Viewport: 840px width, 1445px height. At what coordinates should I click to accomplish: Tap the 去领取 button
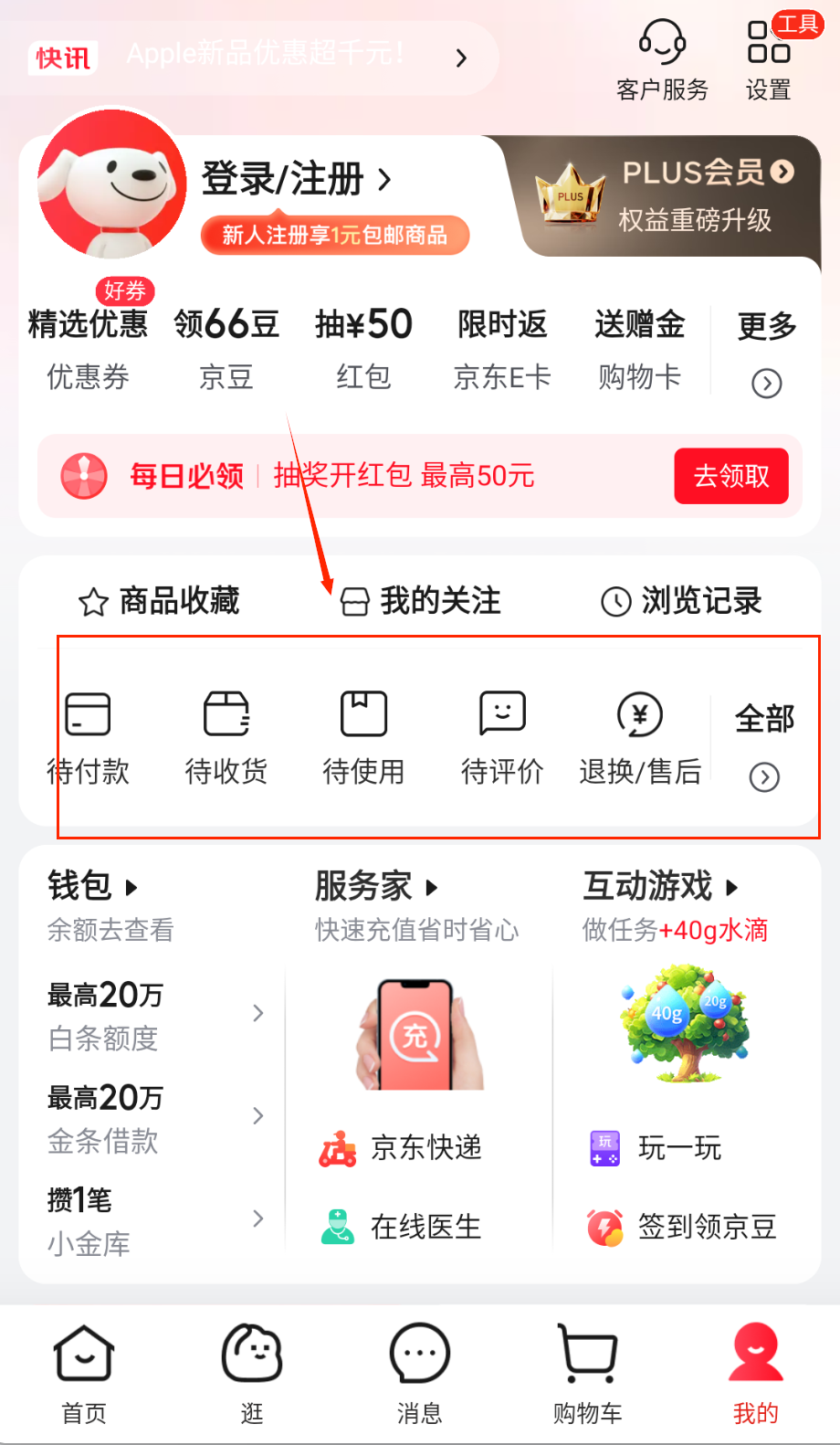tap(730, 476)
